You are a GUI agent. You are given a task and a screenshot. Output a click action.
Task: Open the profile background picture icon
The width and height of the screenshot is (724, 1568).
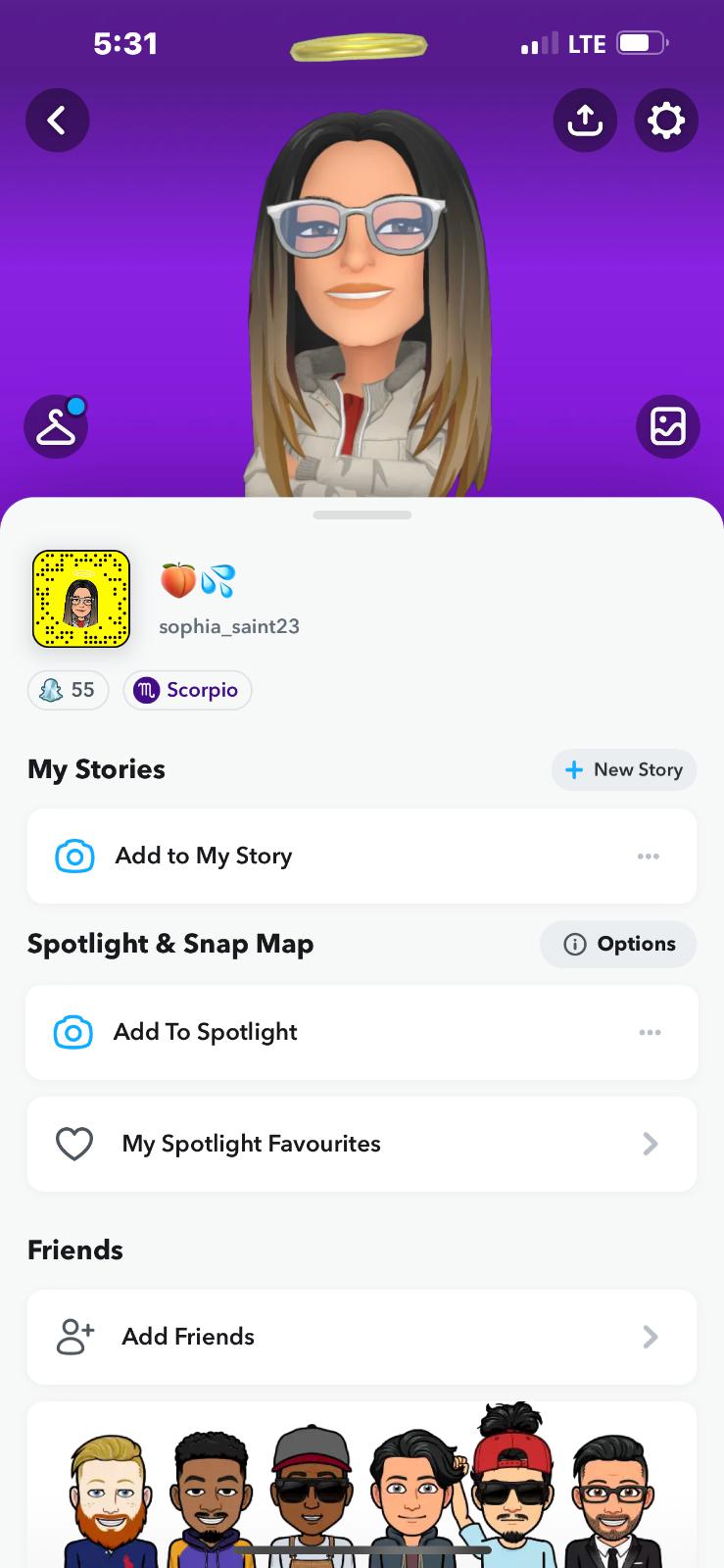click(x=667, y=426)
